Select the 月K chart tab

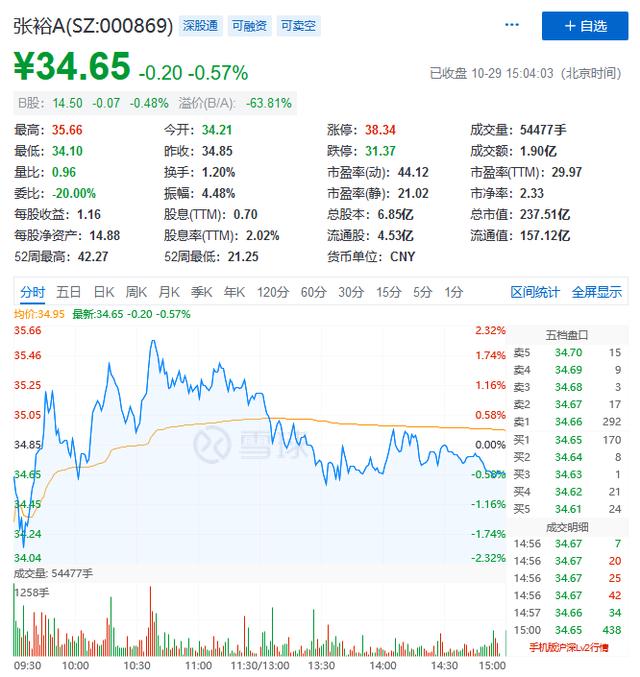(169, 292)
